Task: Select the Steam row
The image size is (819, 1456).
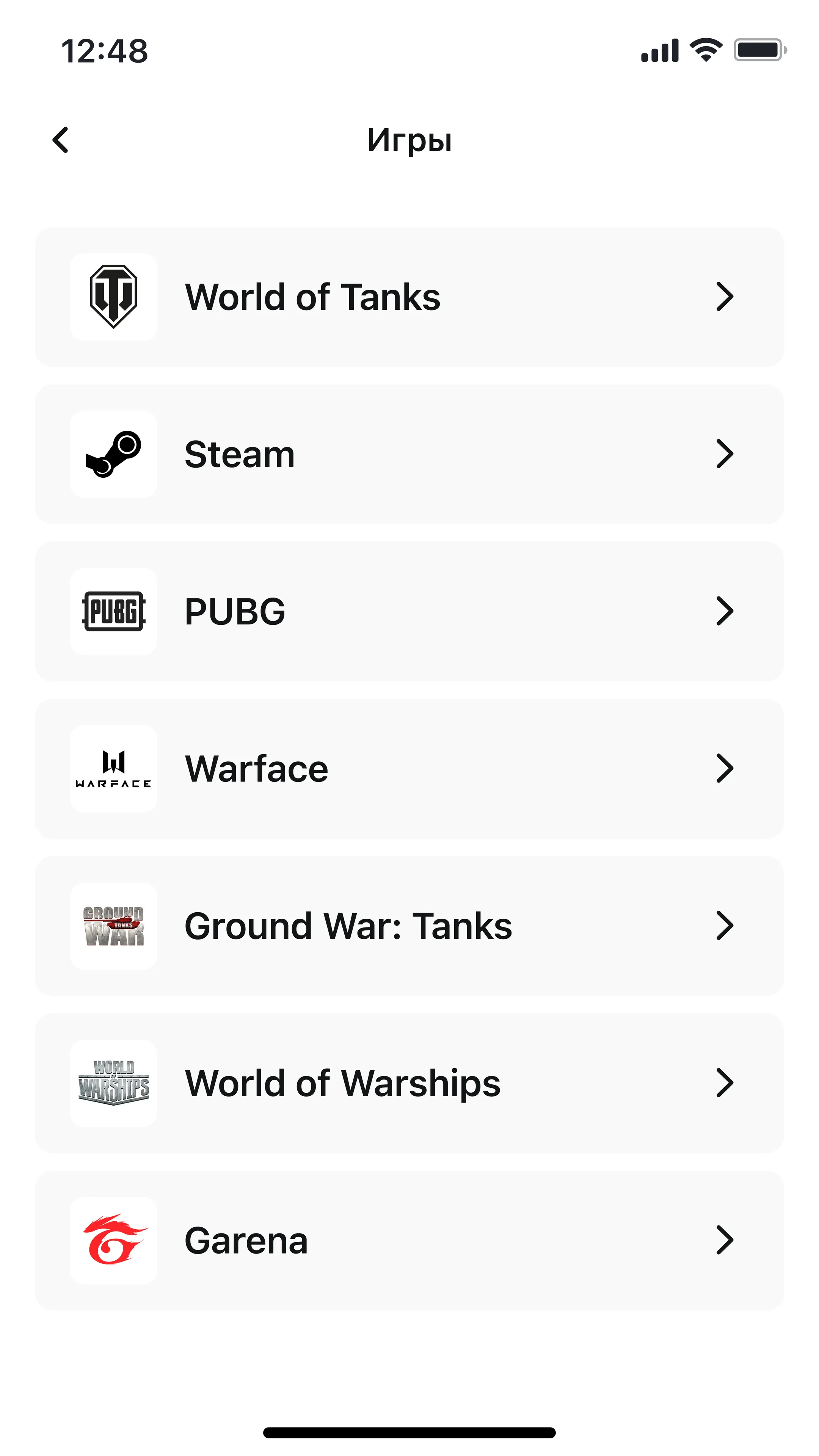Action: (x=409, y=455)
